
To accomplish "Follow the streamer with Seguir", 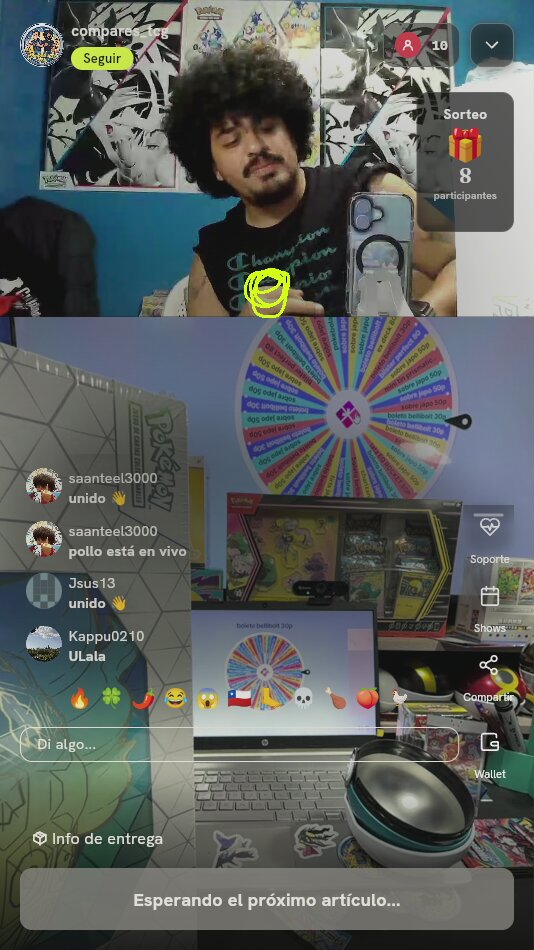I will tap(102, 59).
